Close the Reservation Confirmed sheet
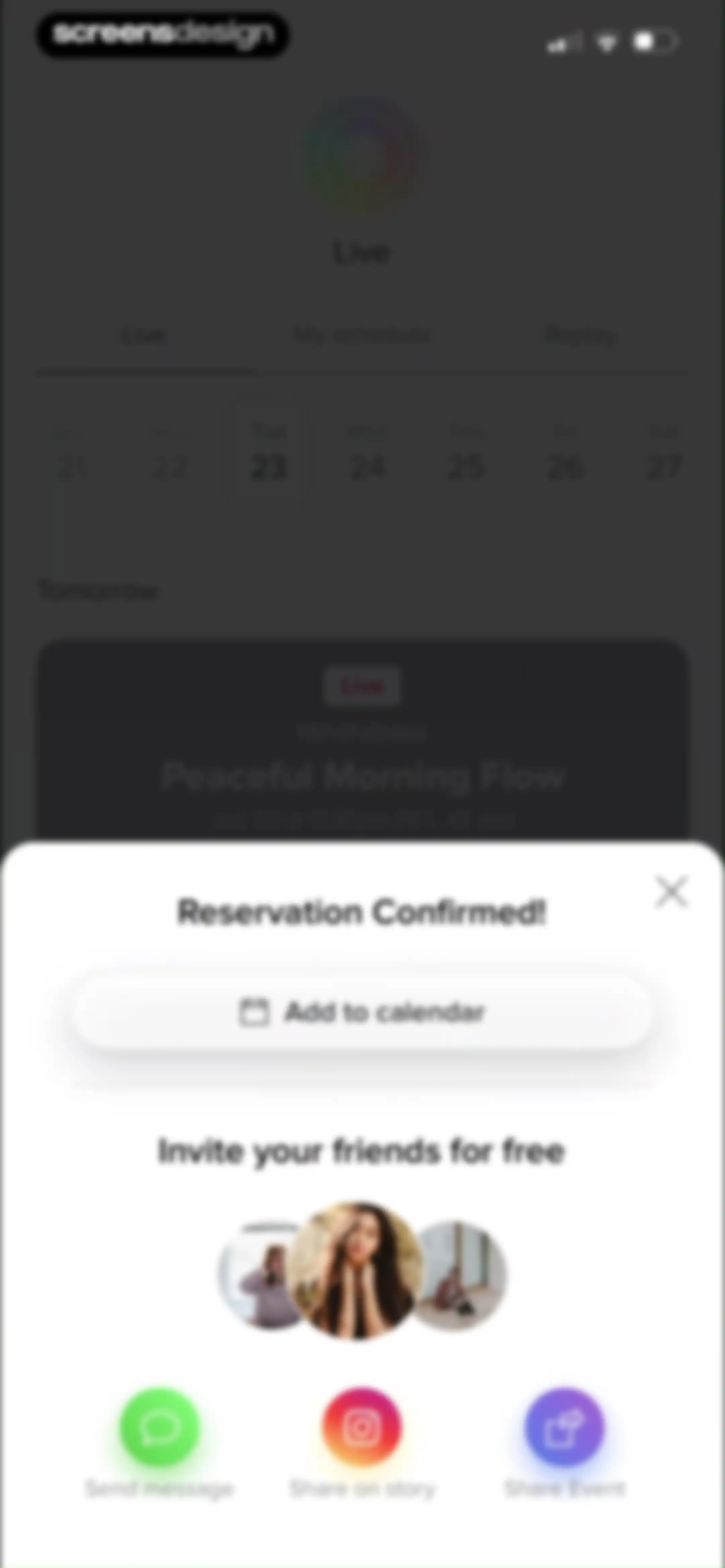The height and width of the screenshot is (1568, 725). click(x=671, y=892)
